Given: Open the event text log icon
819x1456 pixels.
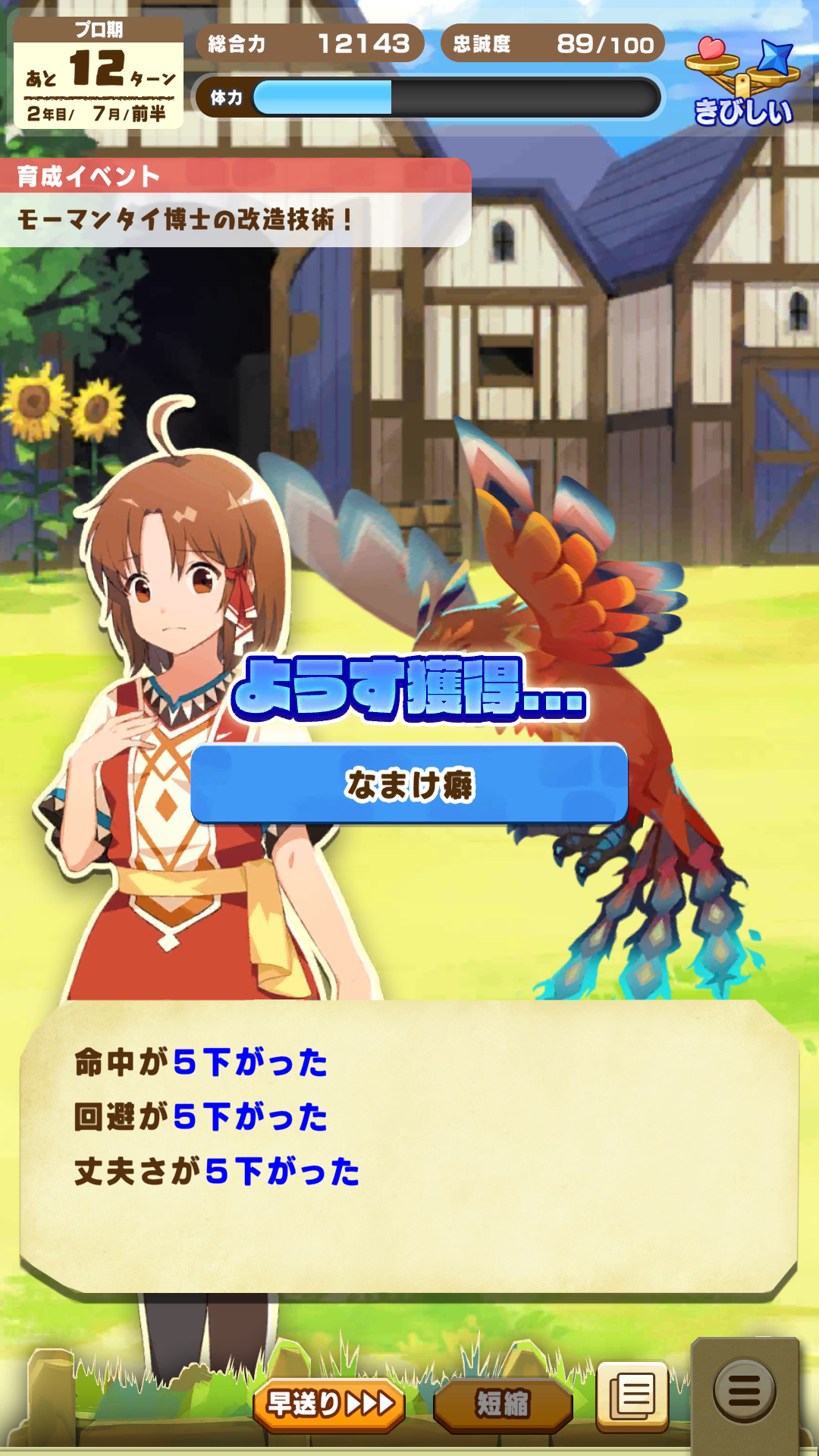Looking at the screenshot, I should [x=632, y=1396].
